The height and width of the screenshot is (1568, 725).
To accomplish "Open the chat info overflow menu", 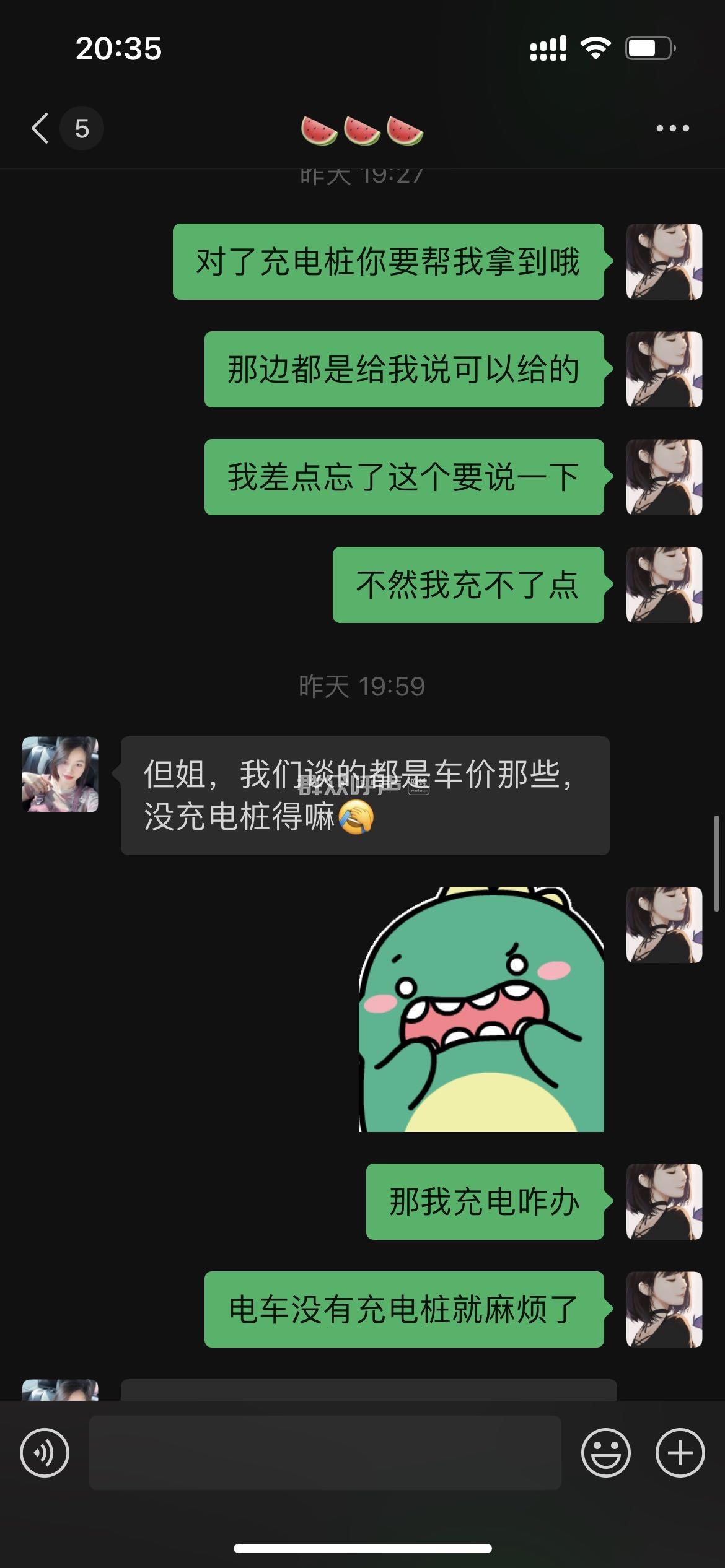I will coord(672,128).
